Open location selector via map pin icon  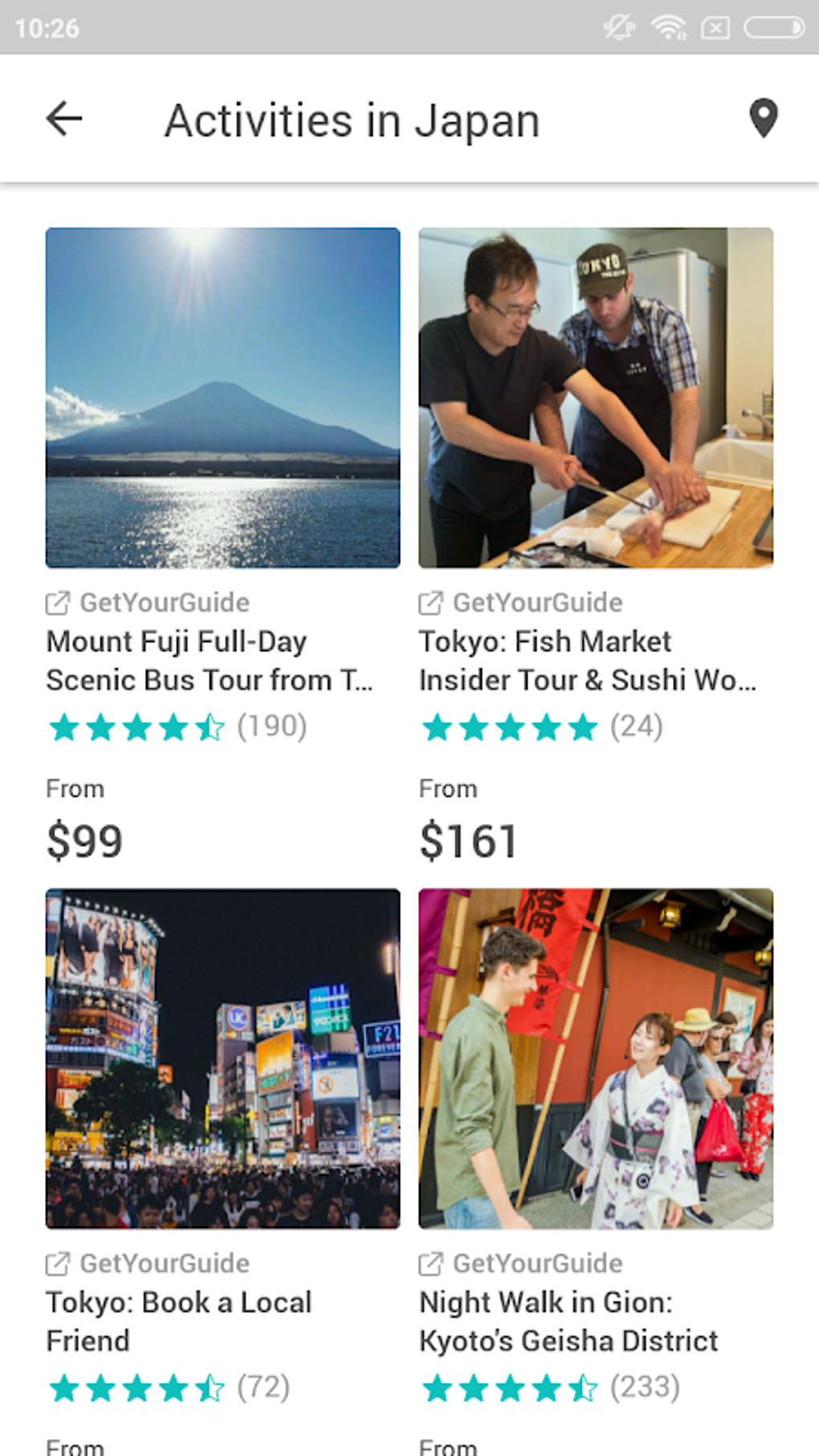(762, 119)
